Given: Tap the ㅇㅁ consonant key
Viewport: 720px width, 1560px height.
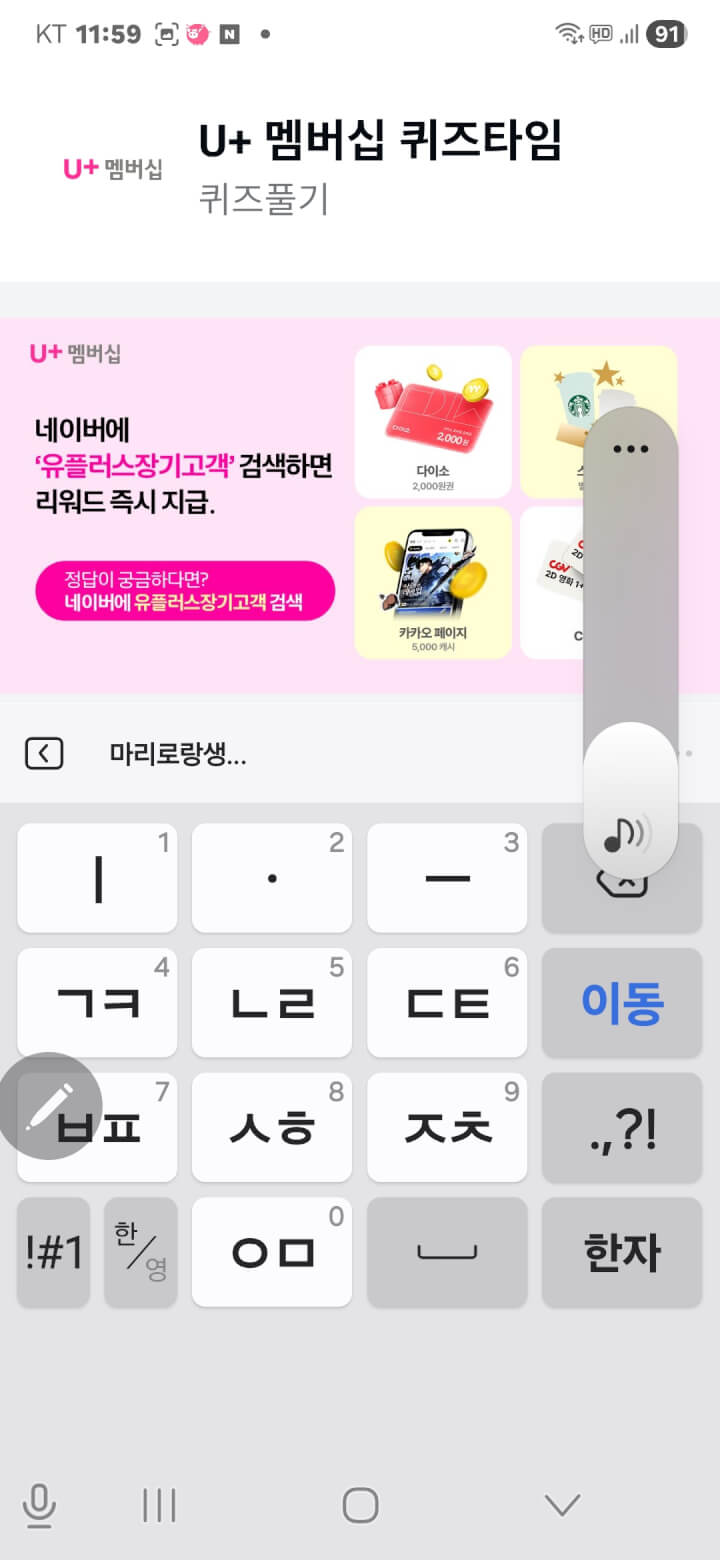Looking at the screenshot, I should pos(272,1252).
